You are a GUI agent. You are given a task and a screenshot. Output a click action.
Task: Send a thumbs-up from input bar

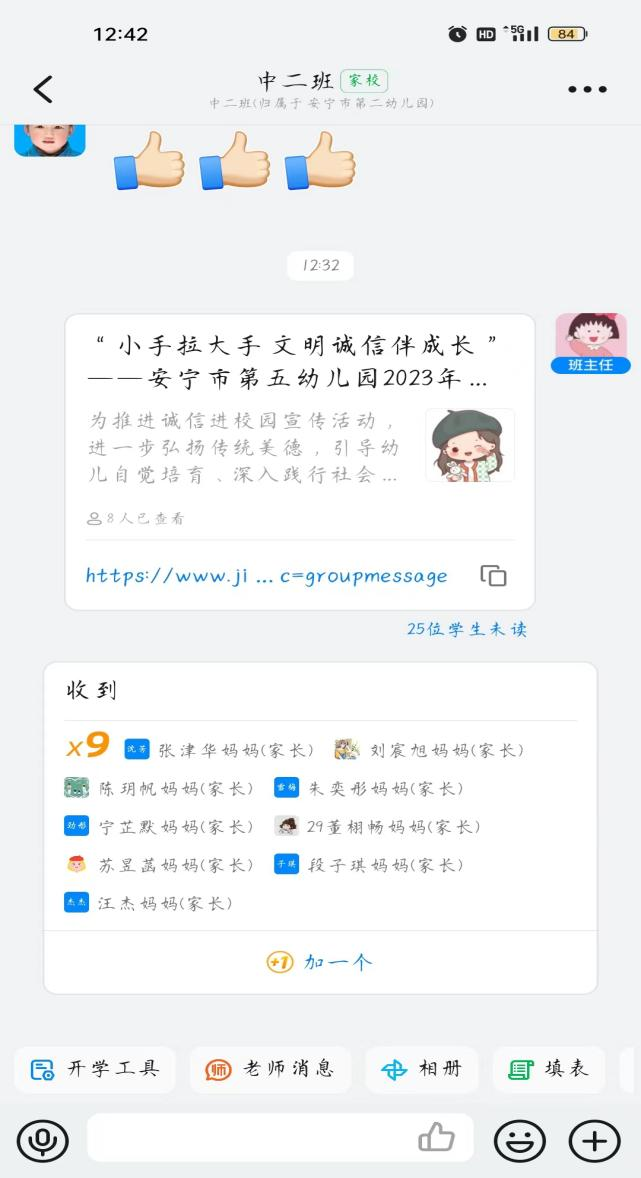pyautogui.click(x=437, y=1137)
